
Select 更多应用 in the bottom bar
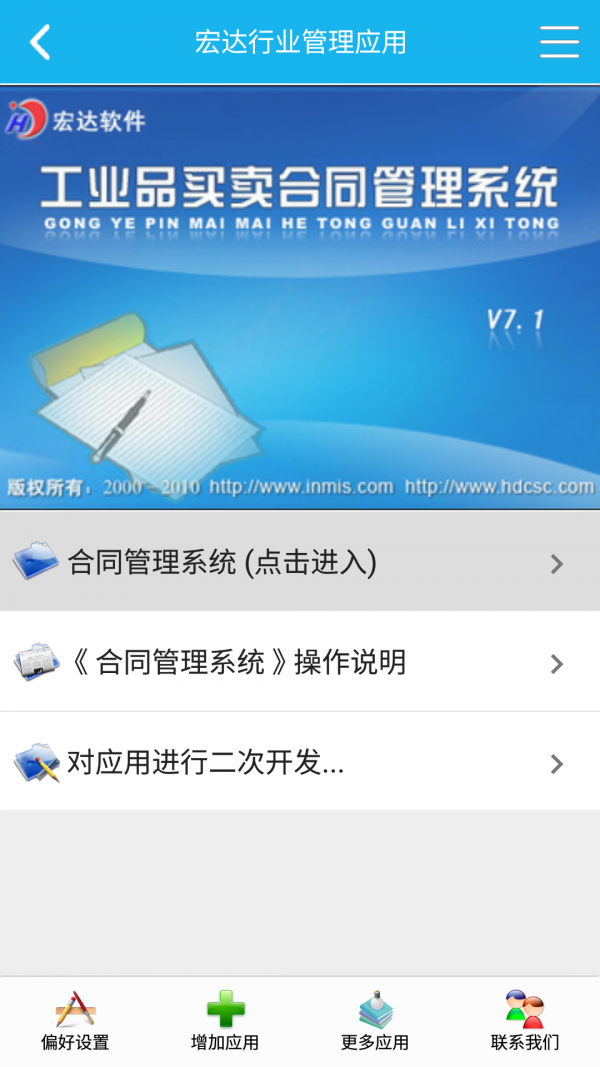pyautogui.click(x=375, y=1020)
